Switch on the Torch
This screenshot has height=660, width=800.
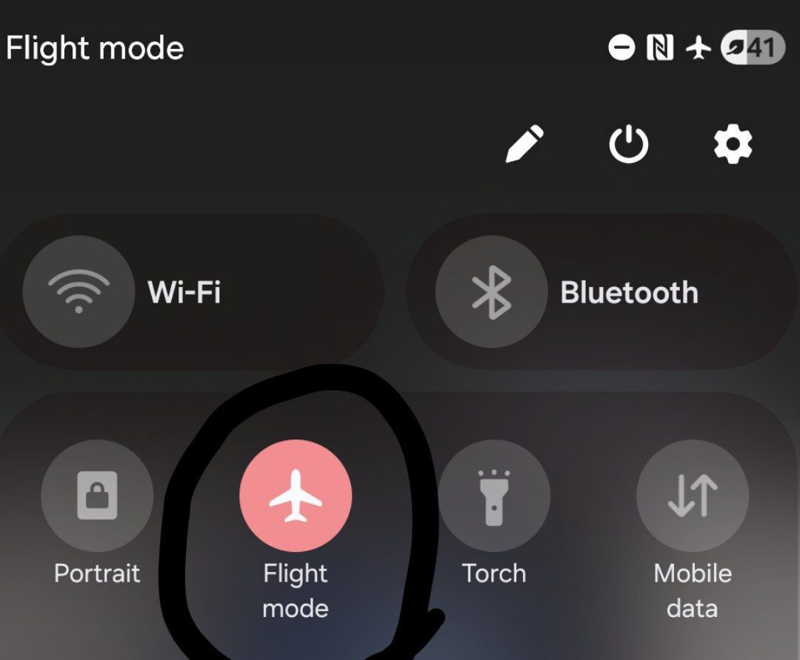494,496
